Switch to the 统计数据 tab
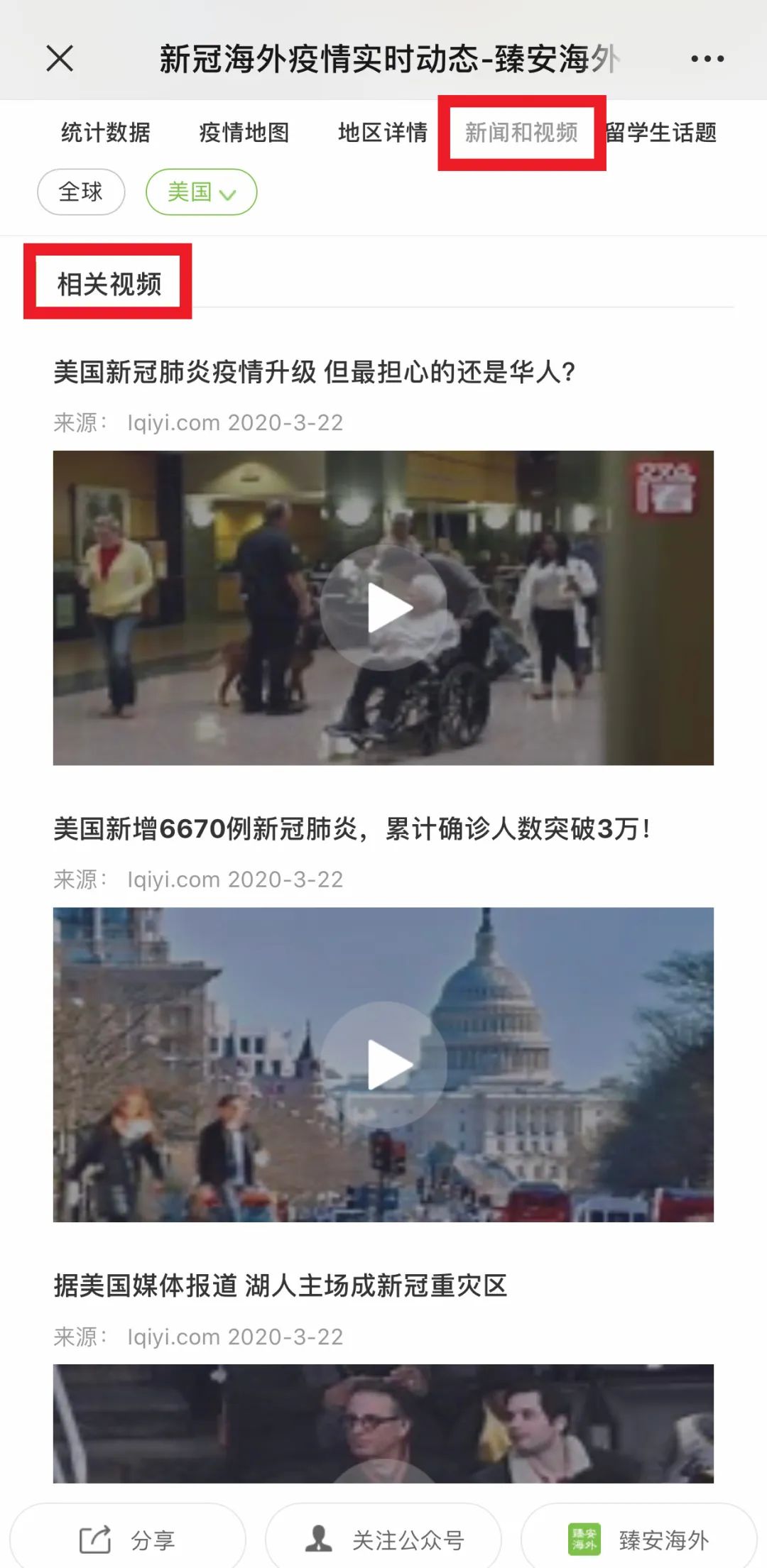 pos(106,133)
